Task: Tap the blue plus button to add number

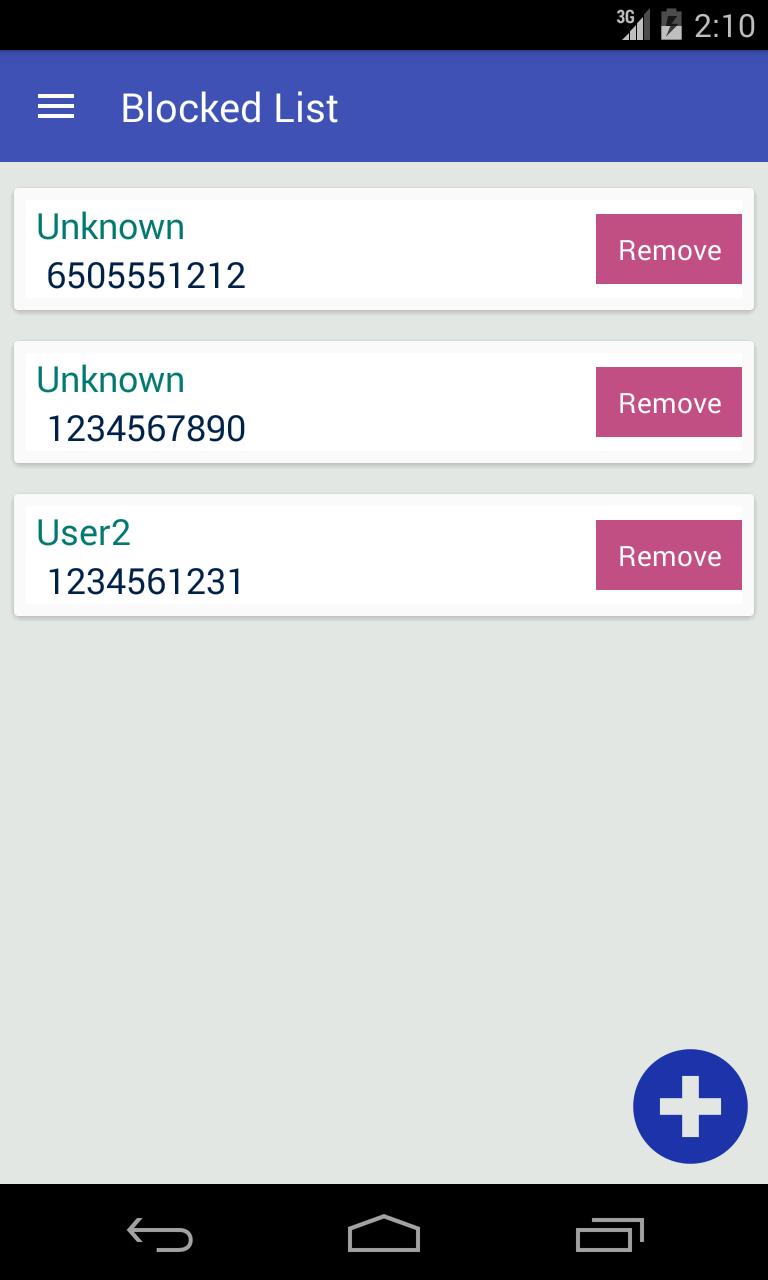Action: point(690,1106)
